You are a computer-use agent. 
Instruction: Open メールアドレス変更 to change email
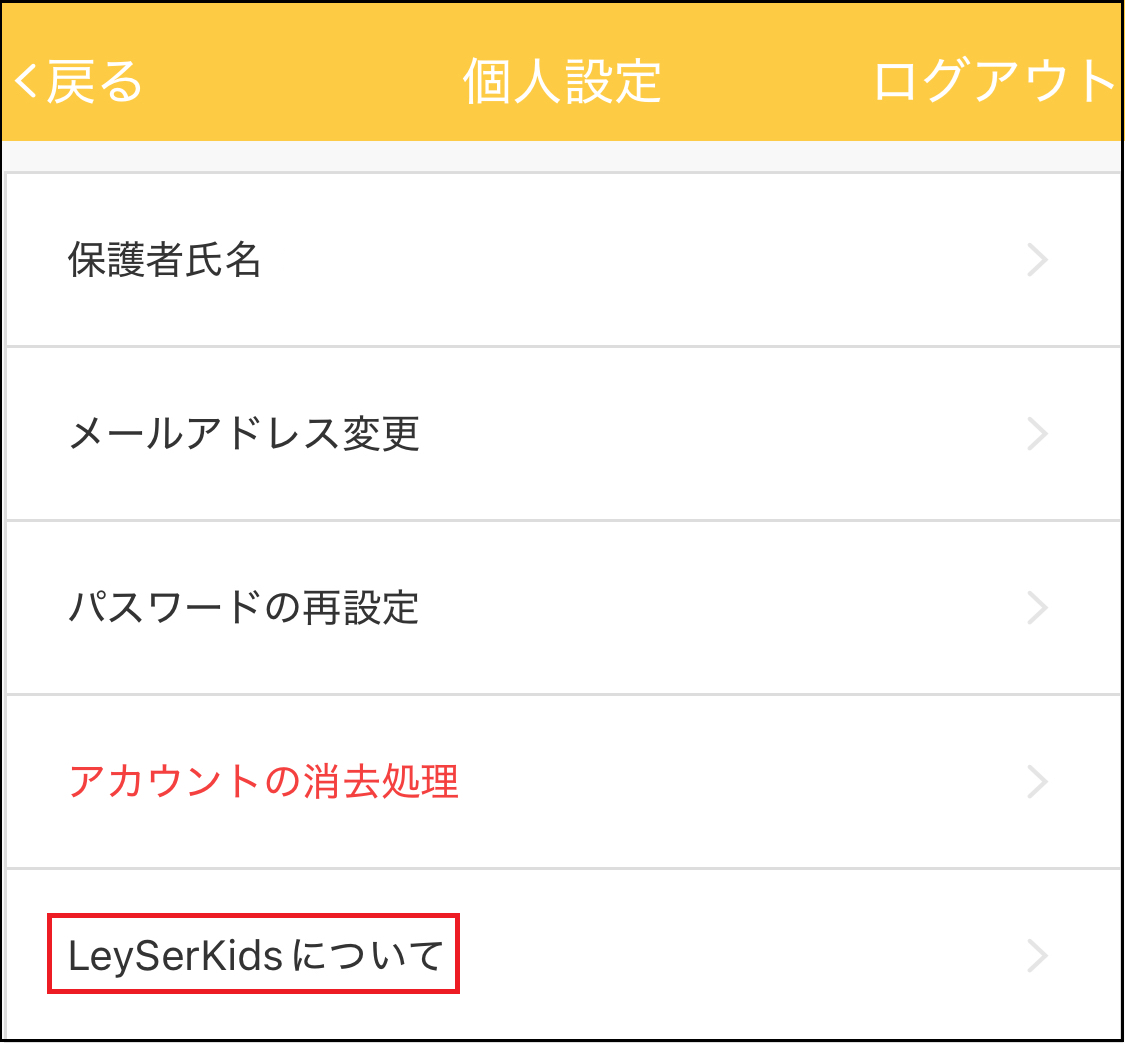(x=560, y=434)
